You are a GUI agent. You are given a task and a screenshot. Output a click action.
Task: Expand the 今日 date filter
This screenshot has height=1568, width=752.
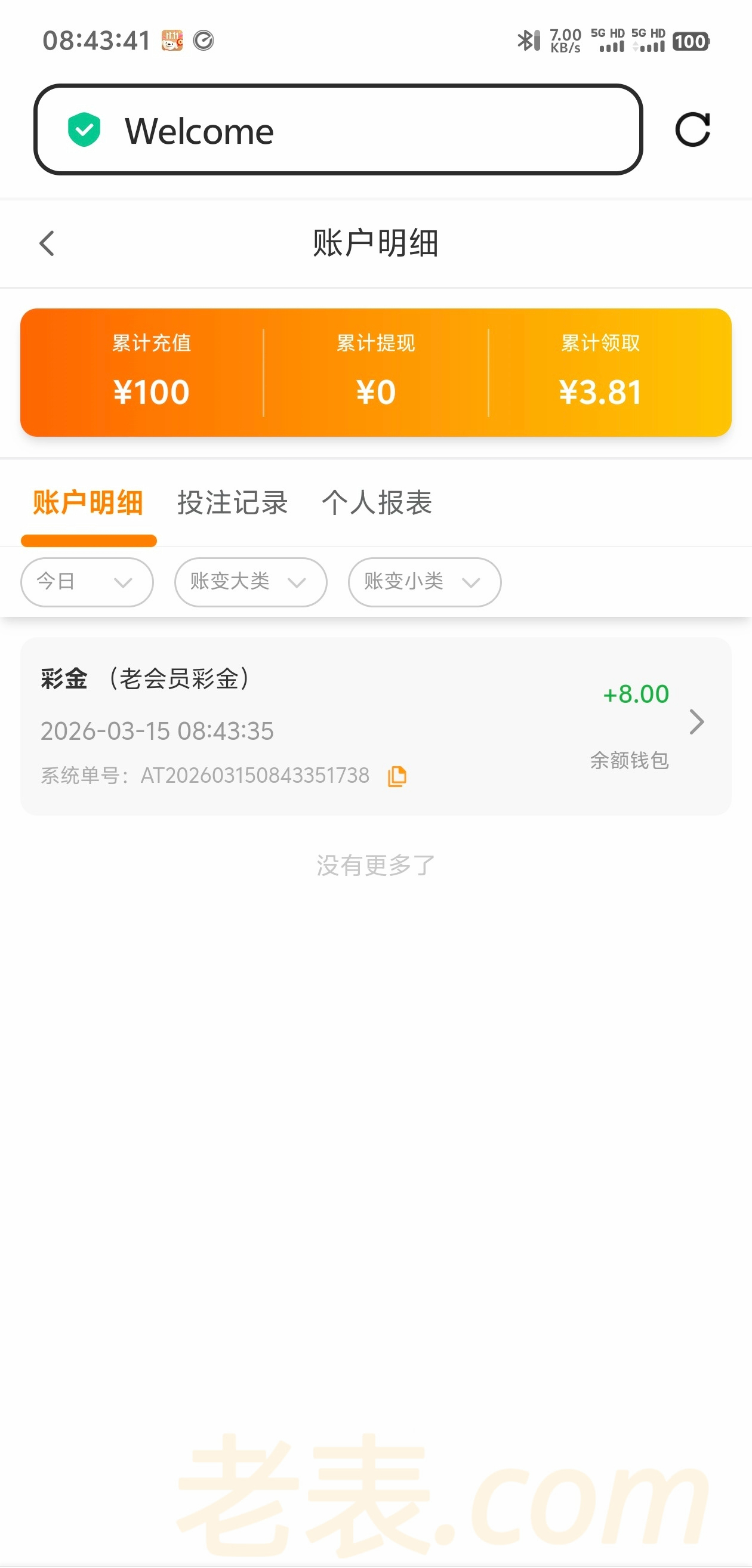pyautogui.click(x=87, y=582)
